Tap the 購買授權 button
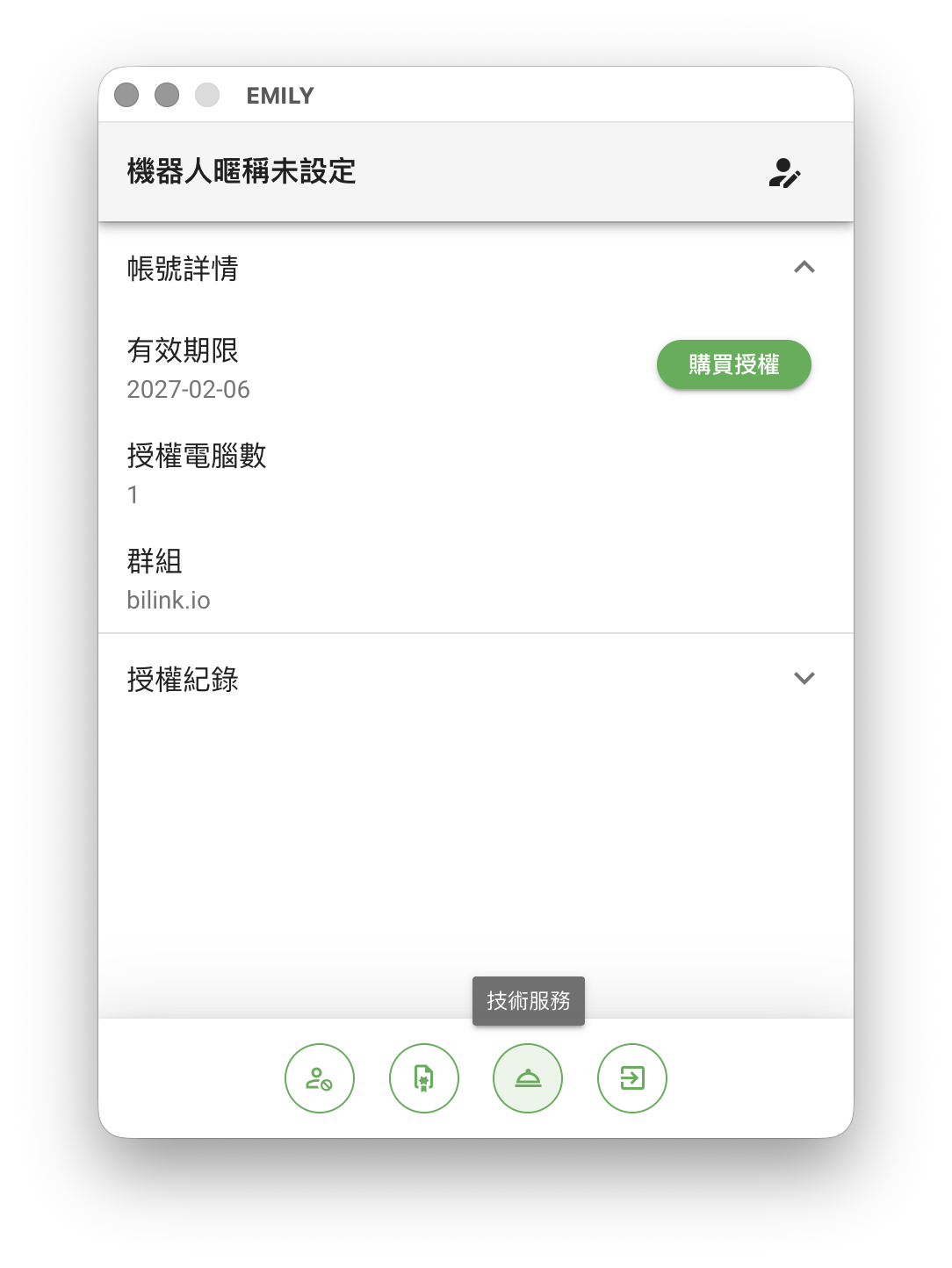Image resolution: width=952 pixels, height=1268 pixels. click(x=733, y=364)
